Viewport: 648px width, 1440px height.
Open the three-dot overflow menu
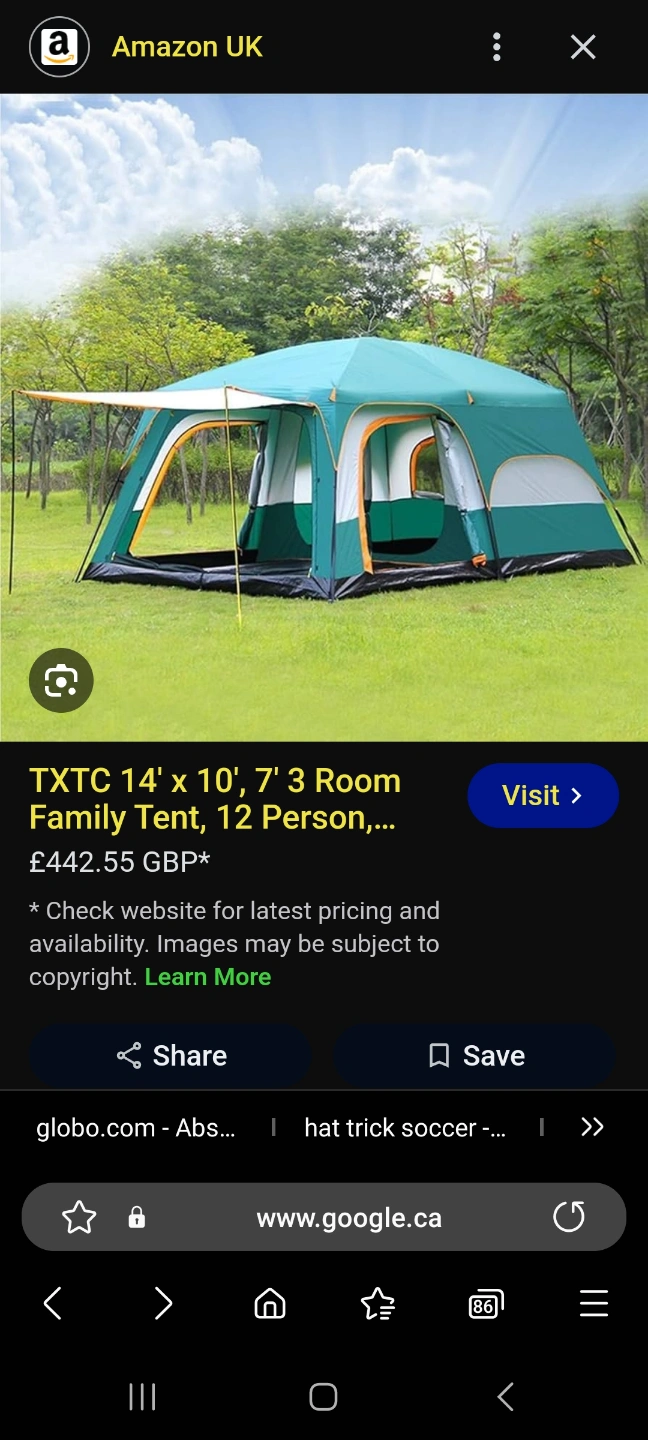(x=497, y=47)
